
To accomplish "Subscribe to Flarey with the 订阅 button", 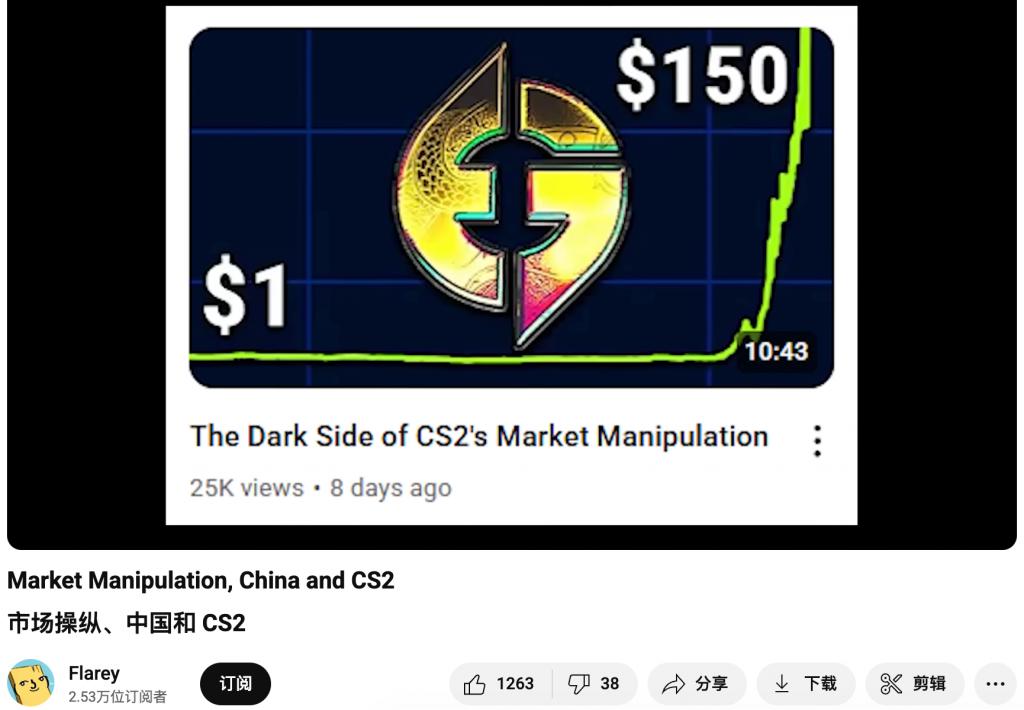I will (x=235, y=684).
